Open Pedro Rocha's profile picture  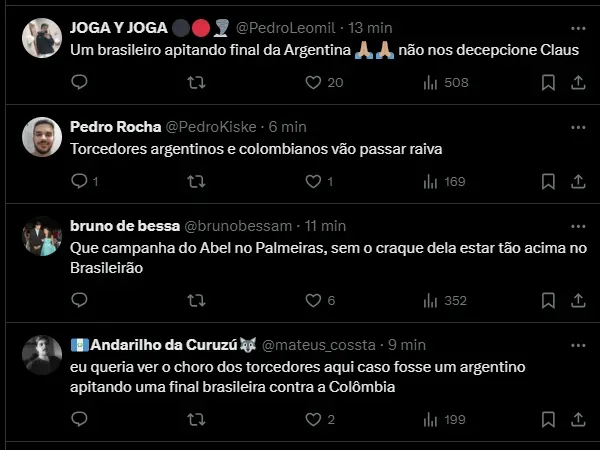coord(42,137)
